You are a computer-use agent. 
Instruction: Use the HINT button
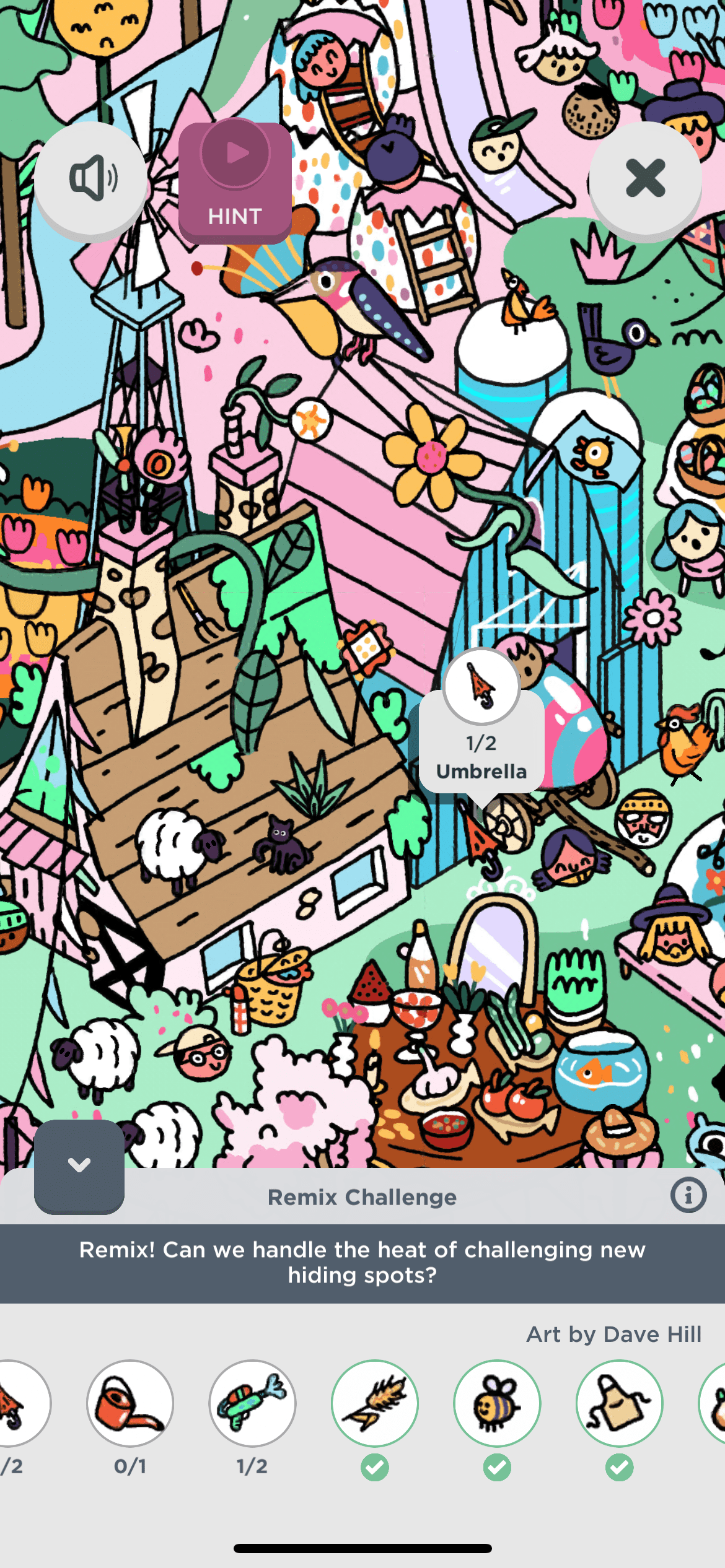tap(235, 182)
